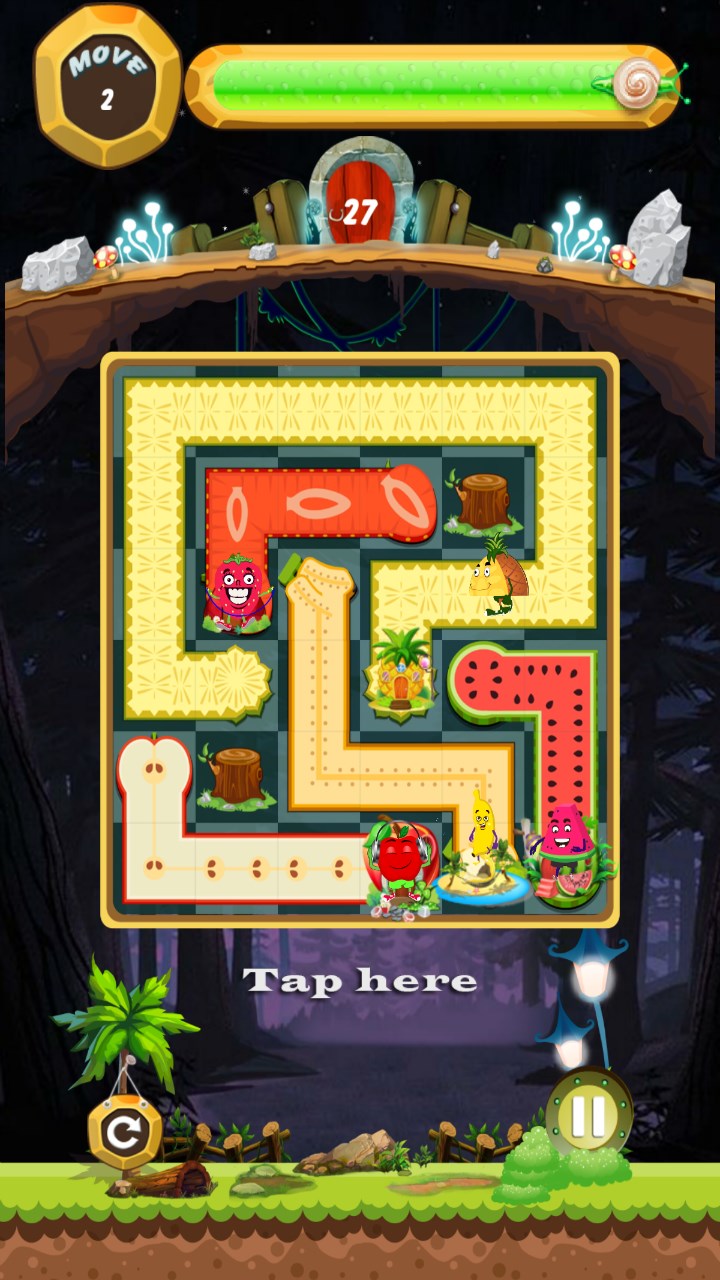This screenshot has width=720, height=1280.
Task: Pause the game
Action: pos(588,1116)
